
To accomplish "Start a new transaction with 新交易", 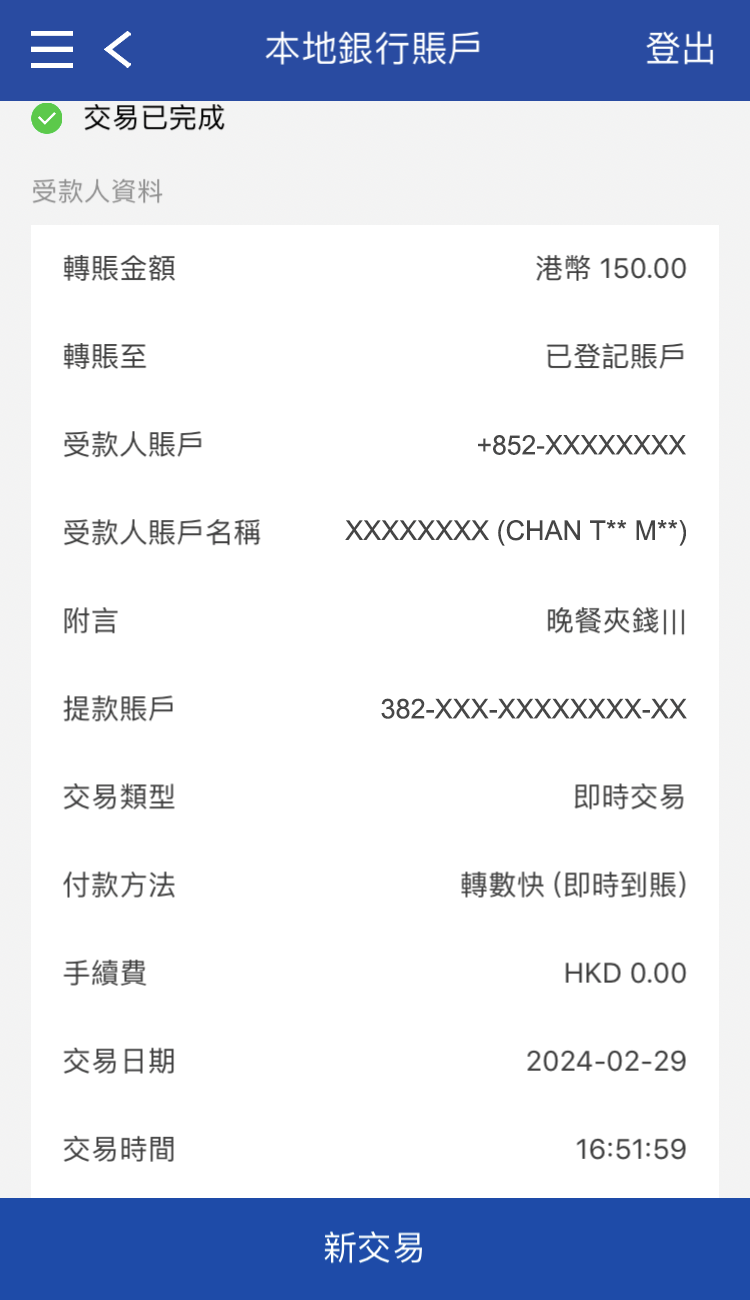I will tap(374, 1248).
